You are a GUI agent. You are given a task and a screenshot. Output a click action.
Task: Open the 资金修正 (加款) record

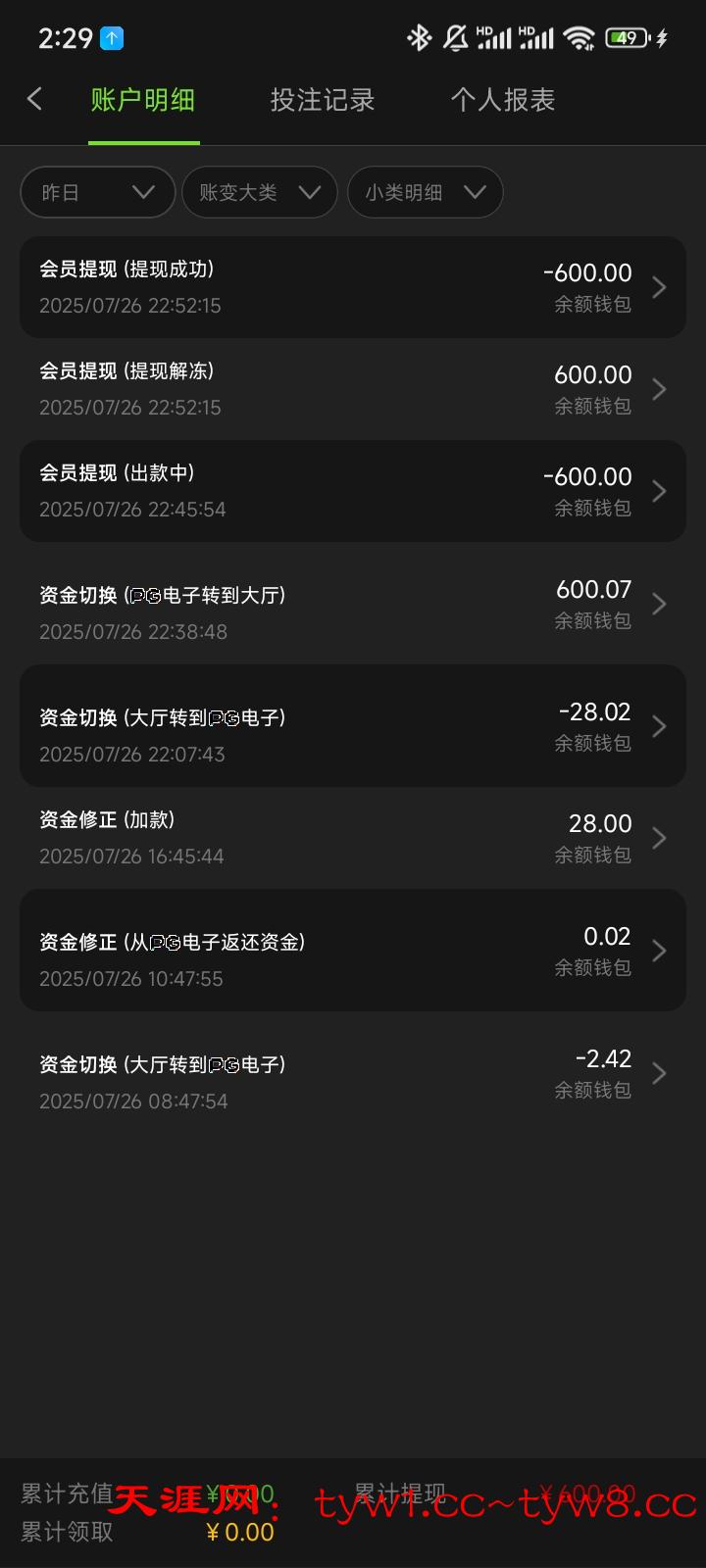coord(353,838)
